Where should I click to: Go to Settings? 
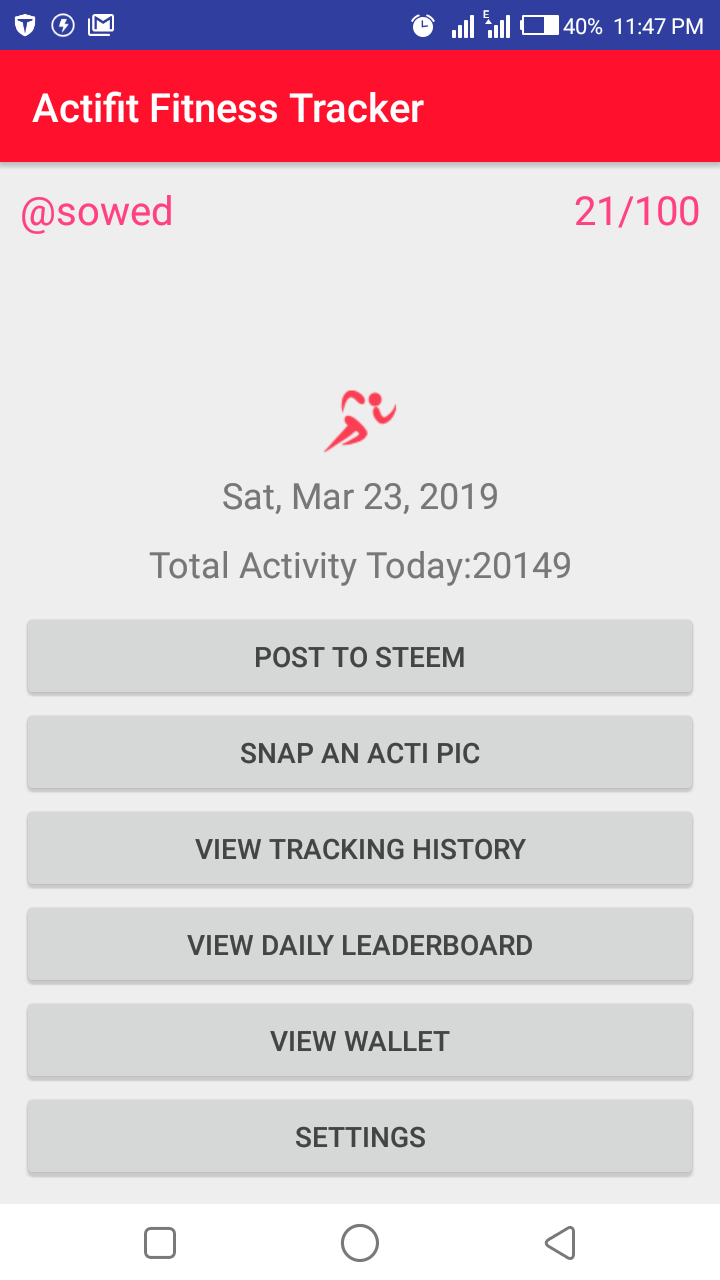tap(360, 1137)
